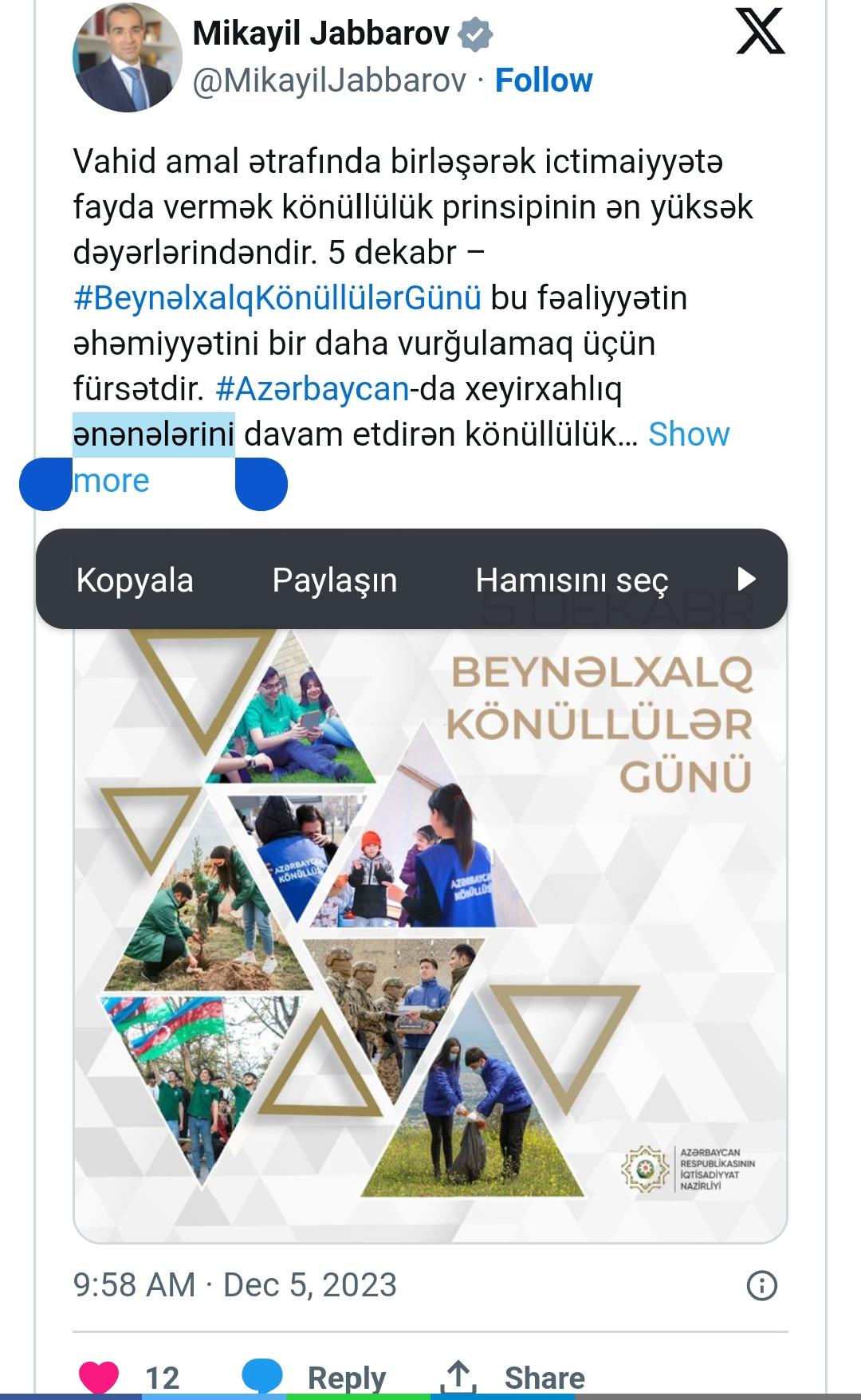Screen dimensions: 861x1400
Task: Share this tweet
Action: click(513, 1377)
